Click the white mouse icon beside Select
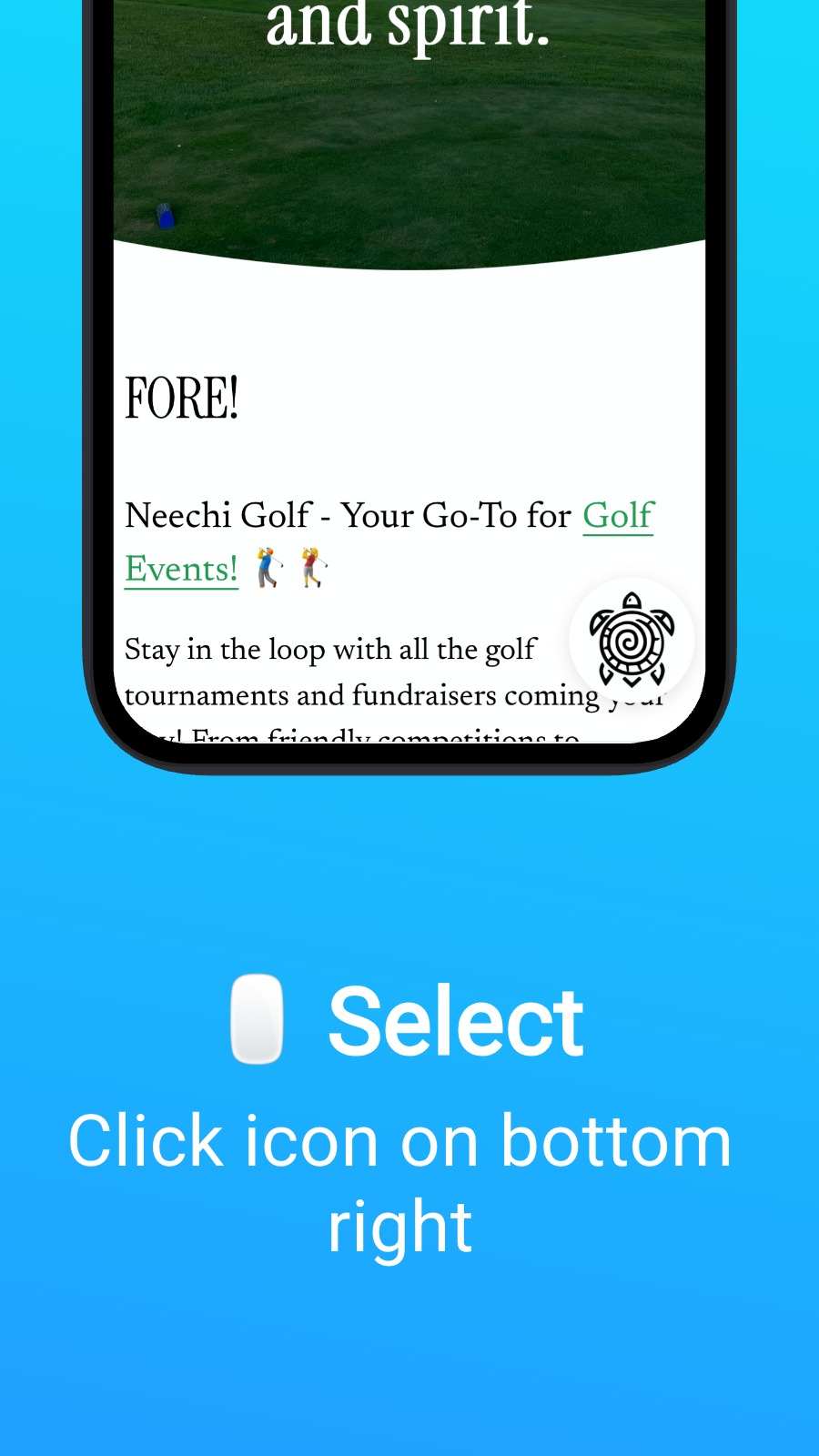Image resolution: width=819 pixels, height=1456 pixels. point(258,1020)
